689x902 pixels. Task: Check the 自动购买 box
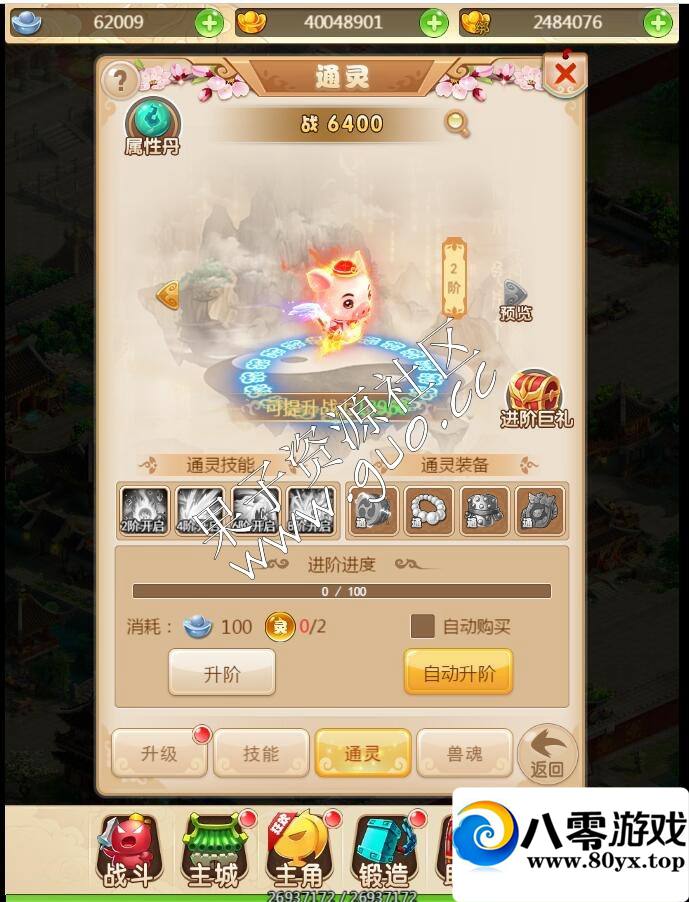pos(423,627)
